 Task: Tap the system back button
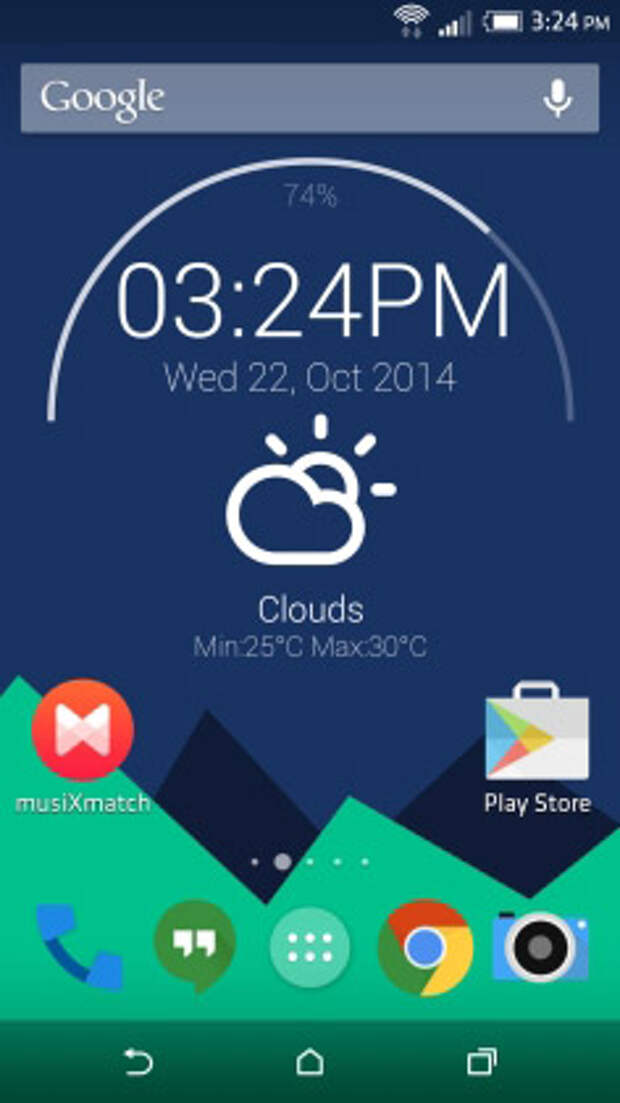[136, 1061]
